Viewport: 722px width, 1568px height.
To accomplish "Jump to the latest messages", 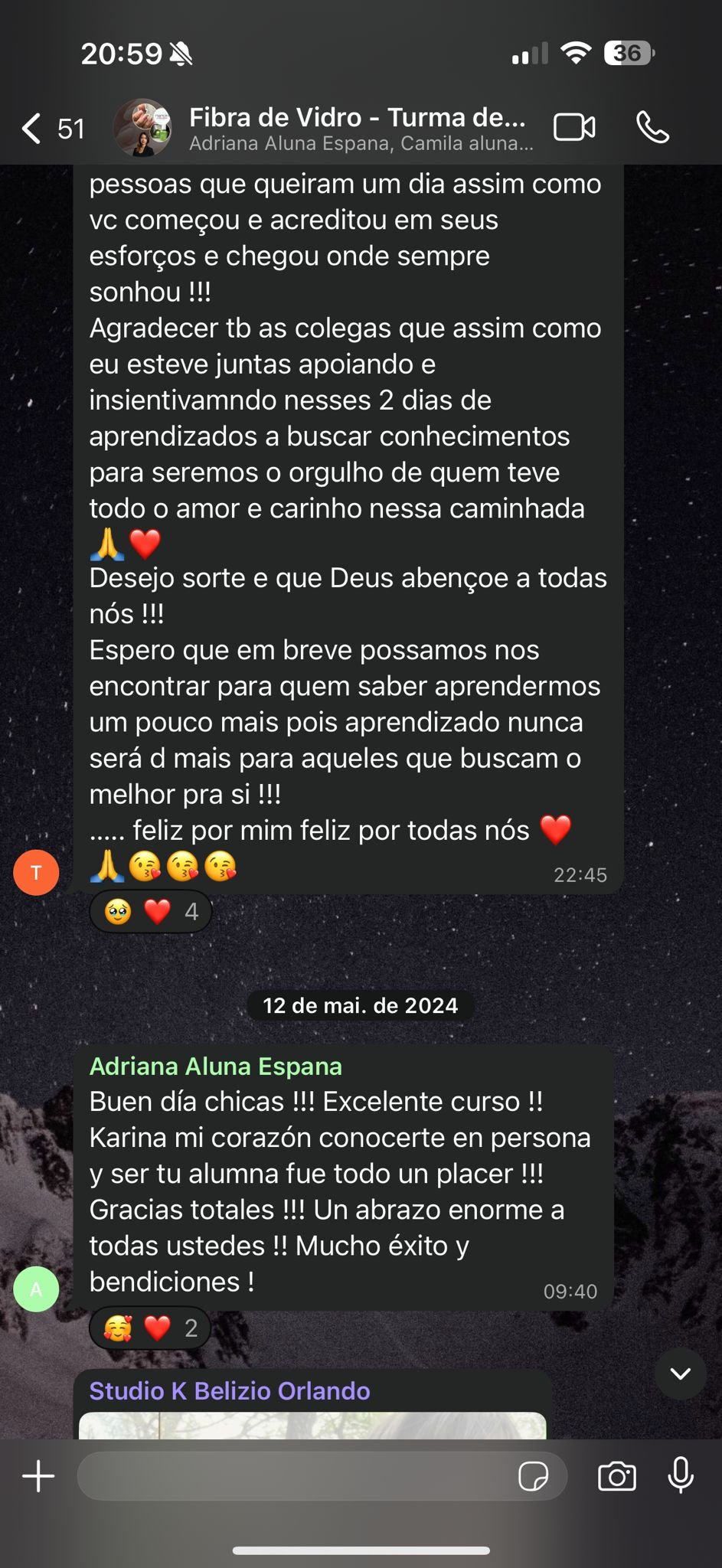I will (680, 1374).
